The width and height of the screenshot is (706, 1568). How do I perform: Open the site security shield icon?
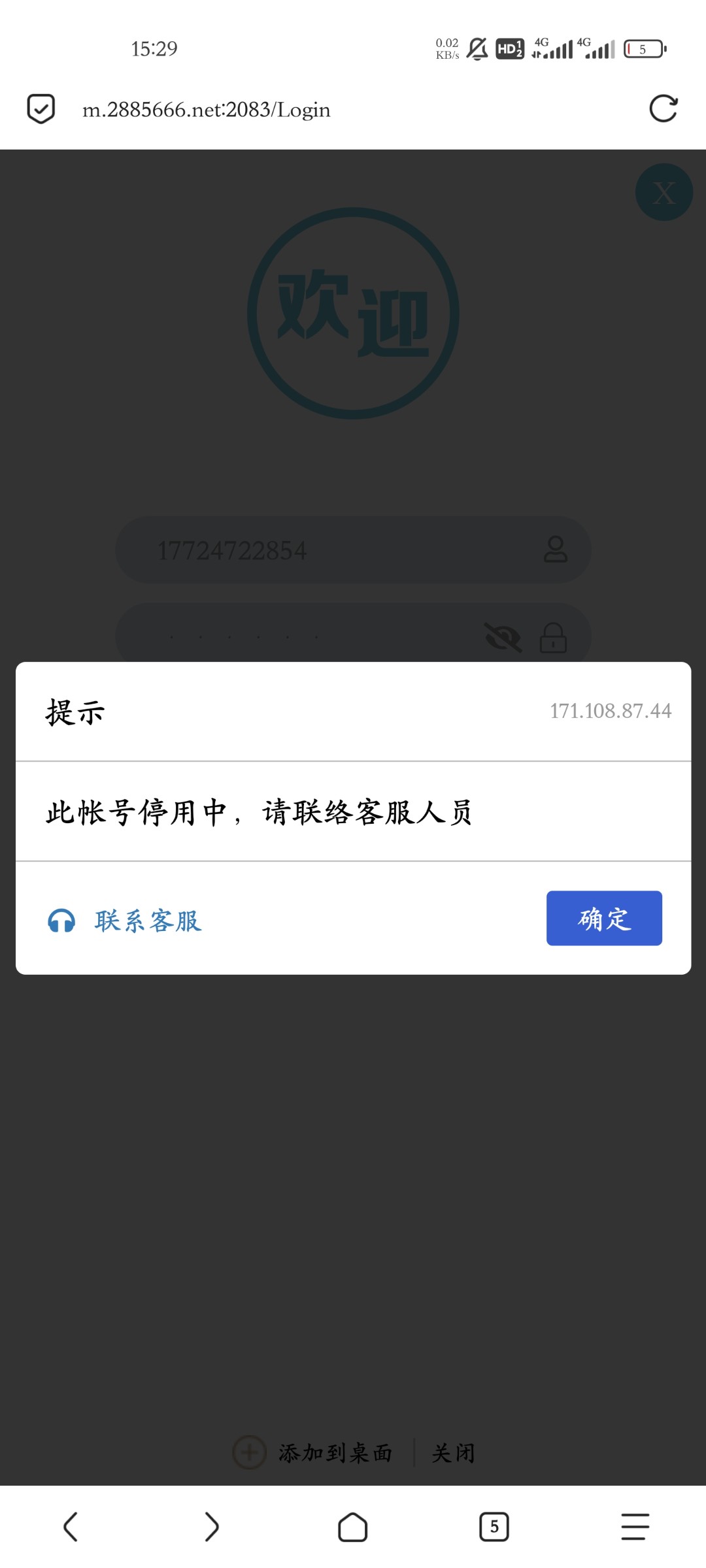(x=41, y=108)
